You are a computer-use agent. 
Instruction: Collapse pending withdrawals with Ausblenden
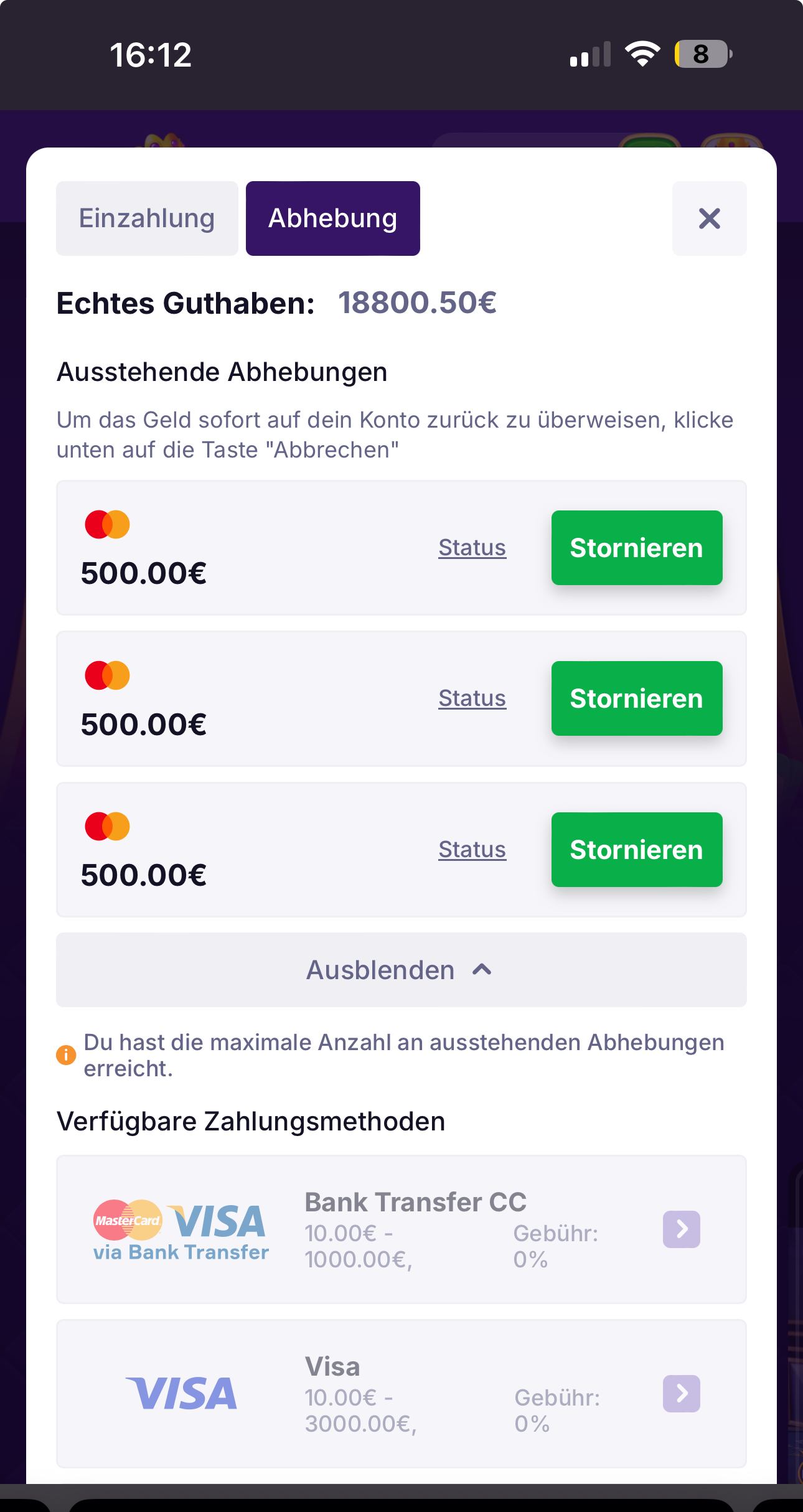(401, 970)
